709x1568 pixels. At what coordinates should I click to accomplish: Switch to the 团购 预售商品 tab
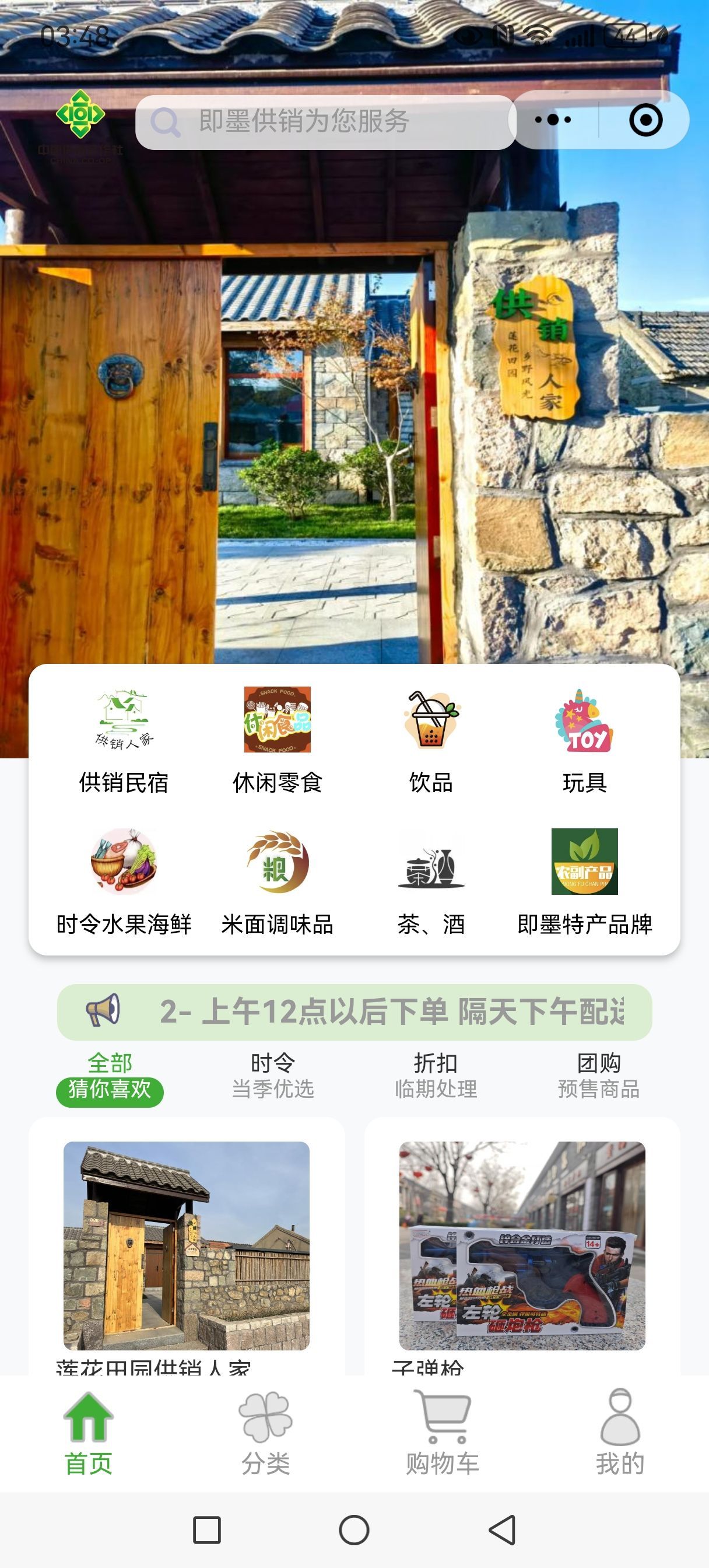tap(599, 1076)
